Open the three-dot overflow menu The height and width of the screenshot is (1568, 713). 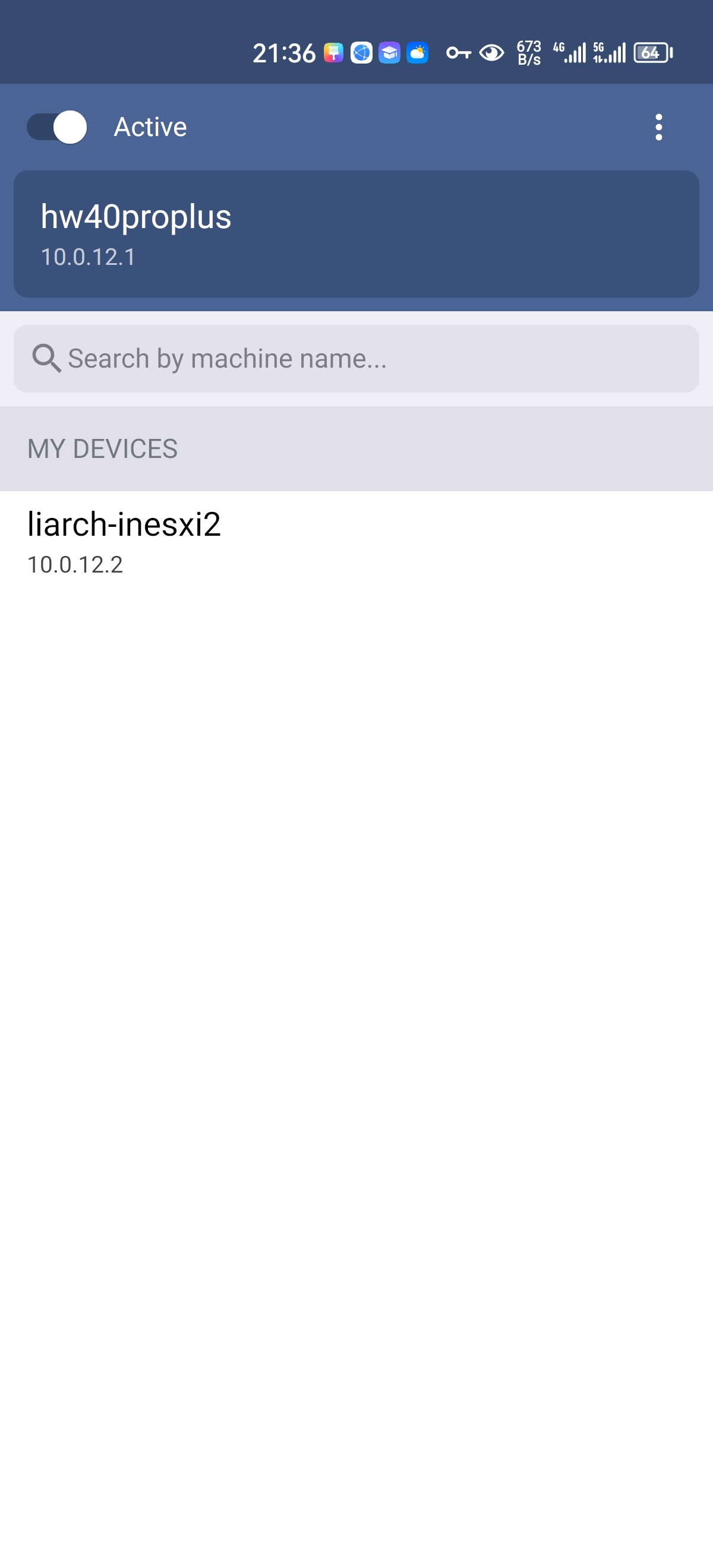658,127
